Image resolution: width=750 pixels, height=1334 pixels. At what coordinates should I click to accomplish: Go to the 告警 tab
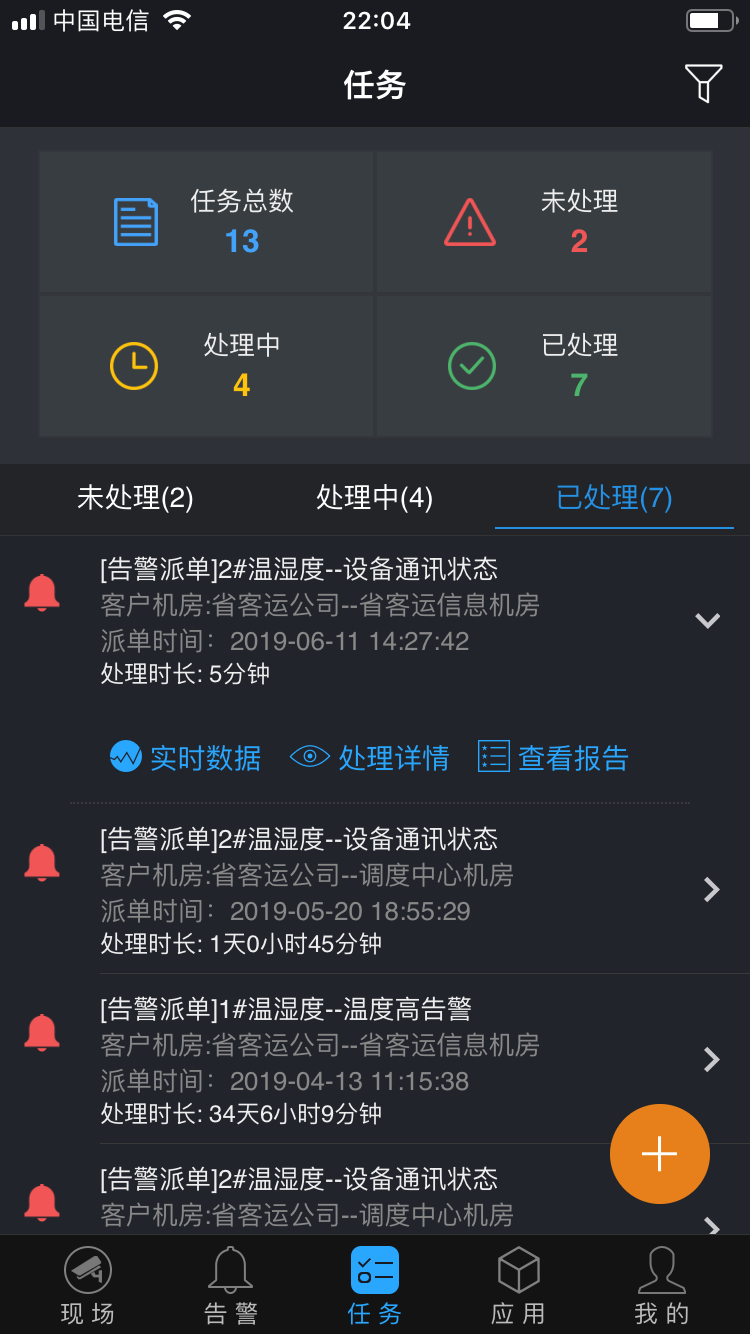231,1286
